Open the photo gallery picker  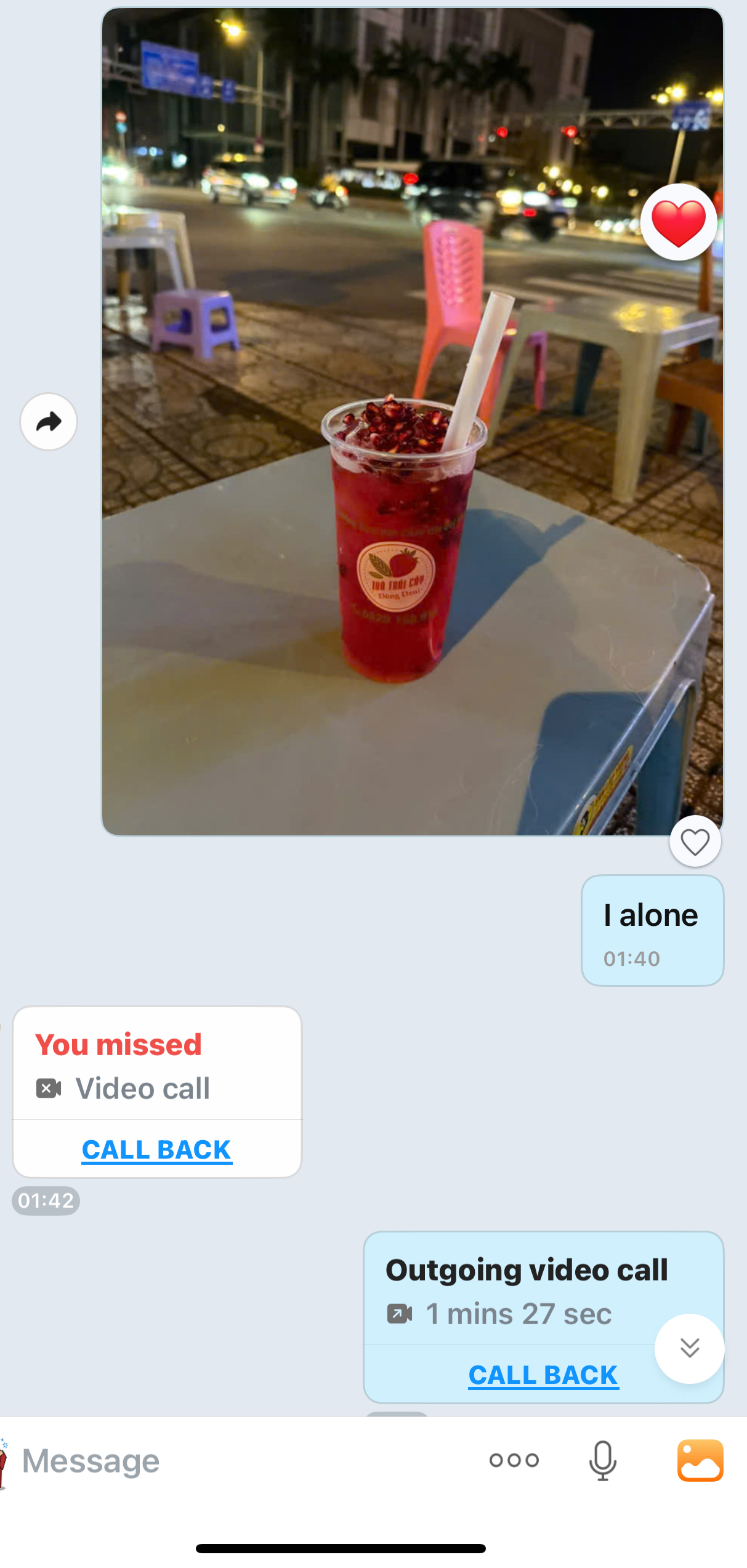pyautogui.click(x=700, y=1460)
